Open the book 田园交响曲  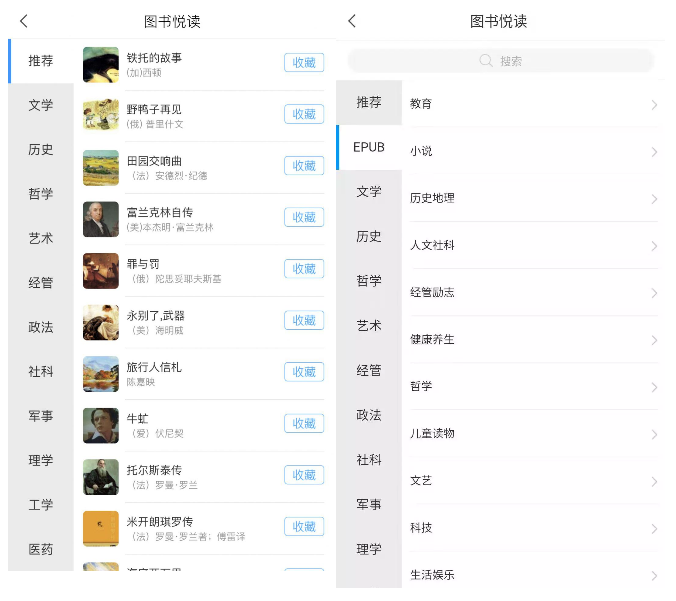[x=155, y=161]
